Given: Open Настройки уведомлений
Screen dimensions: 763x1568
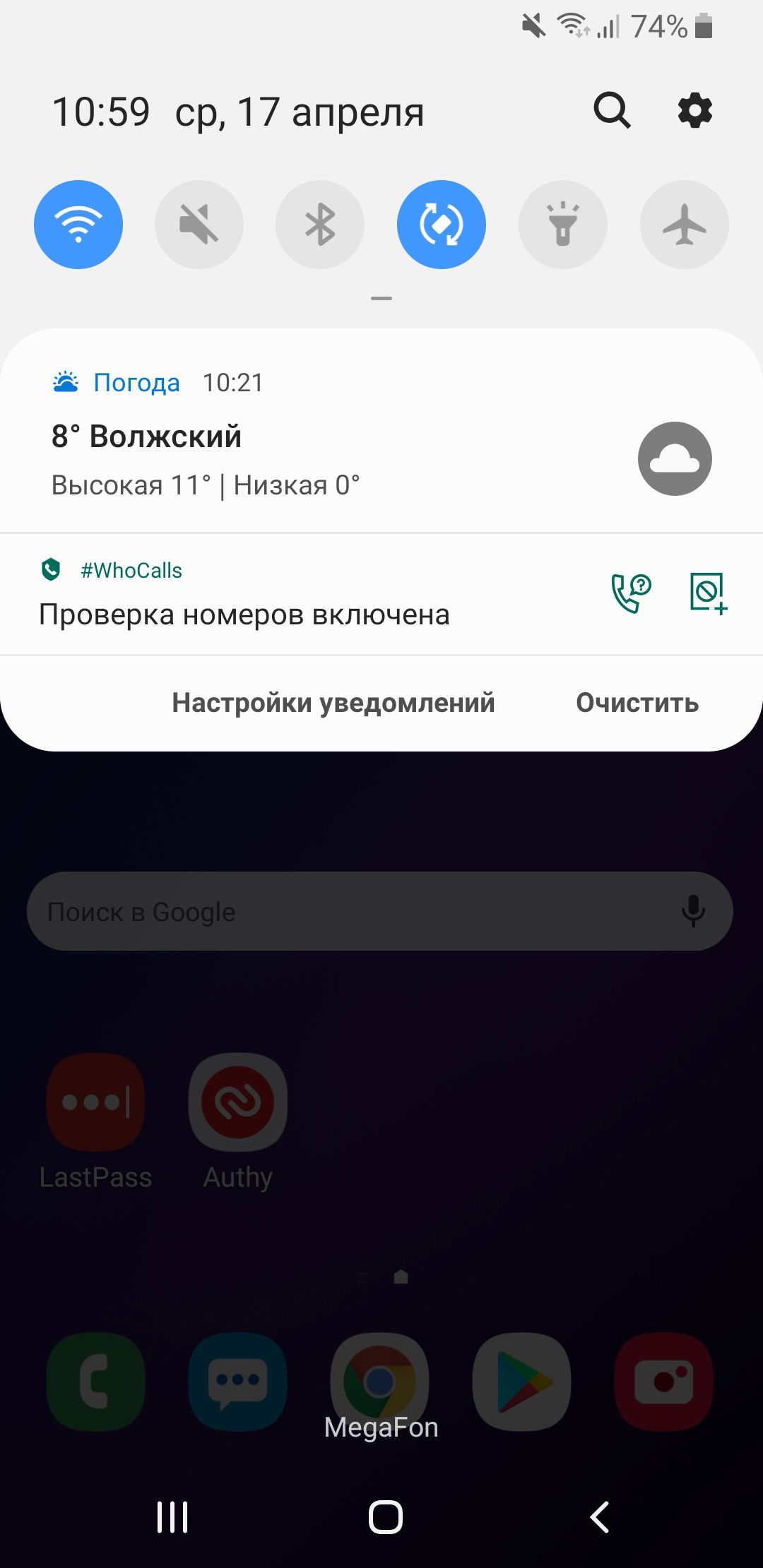Looking at the screenshot, I should tap(333, 703).
